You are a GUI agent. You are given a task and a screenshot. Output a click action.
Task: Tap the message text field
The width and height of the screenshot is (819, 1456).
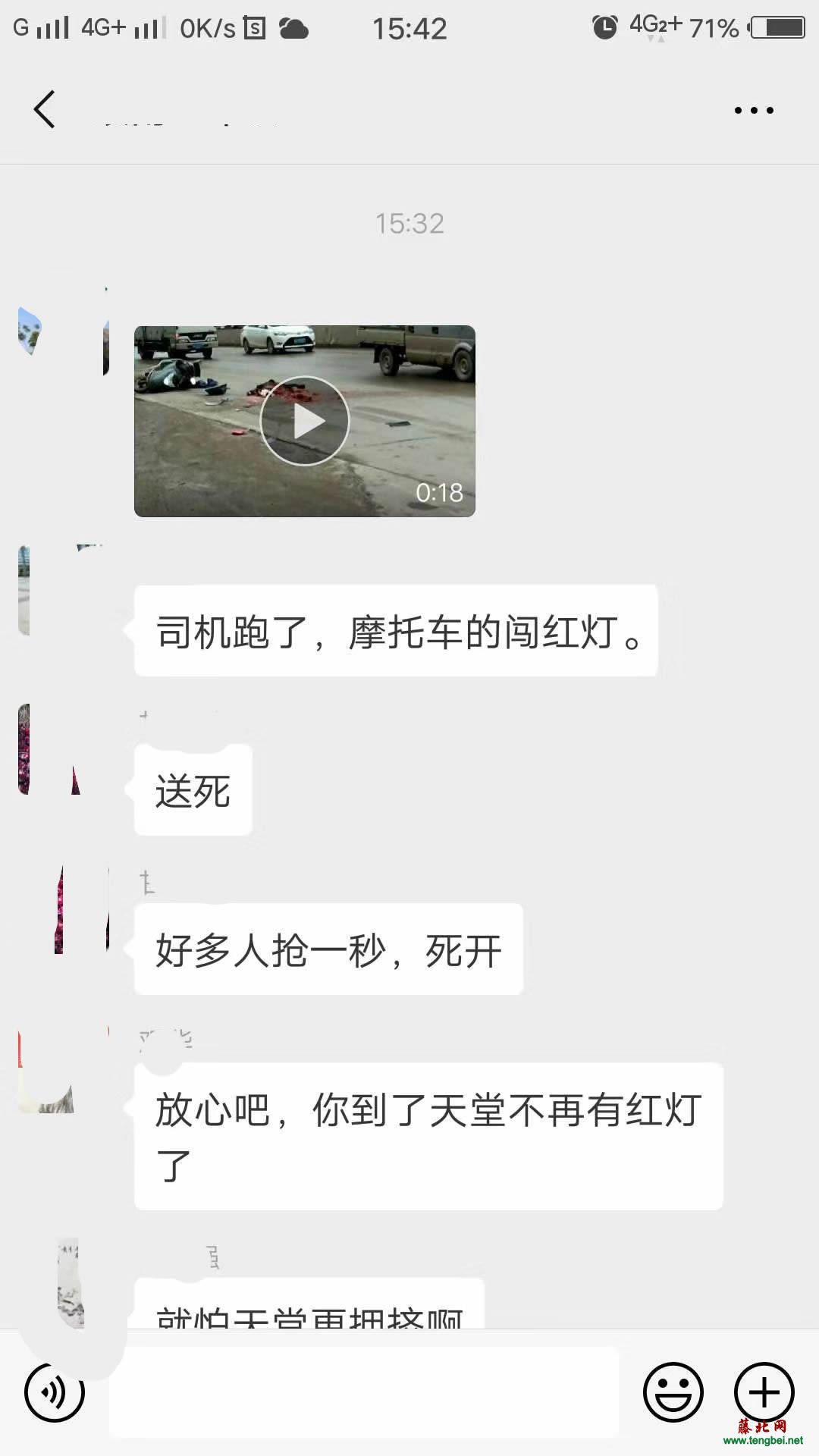click(364, 1392)
